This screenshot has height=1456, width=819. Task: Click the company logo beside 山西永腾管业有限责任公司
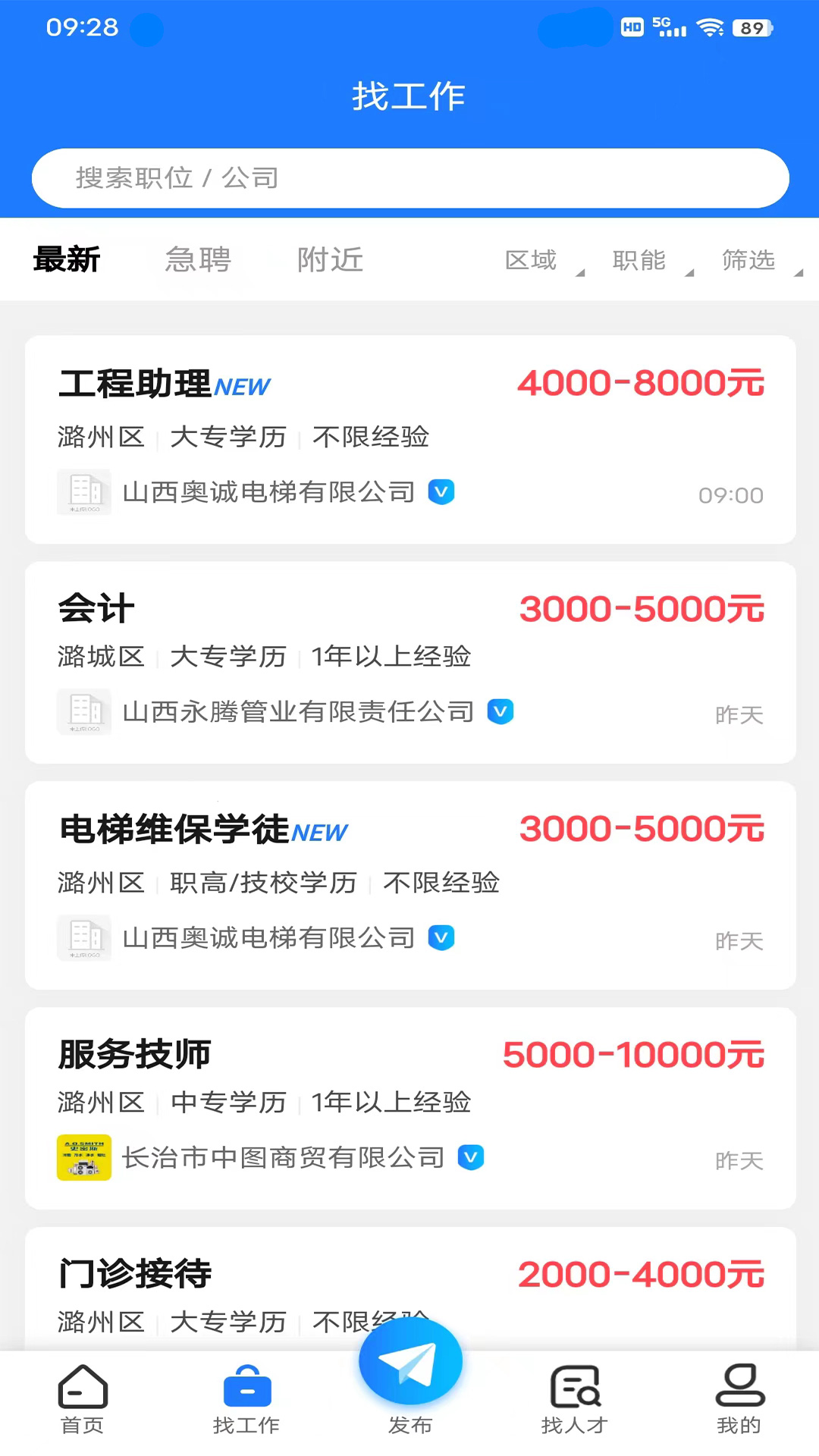tap(84, 712)
